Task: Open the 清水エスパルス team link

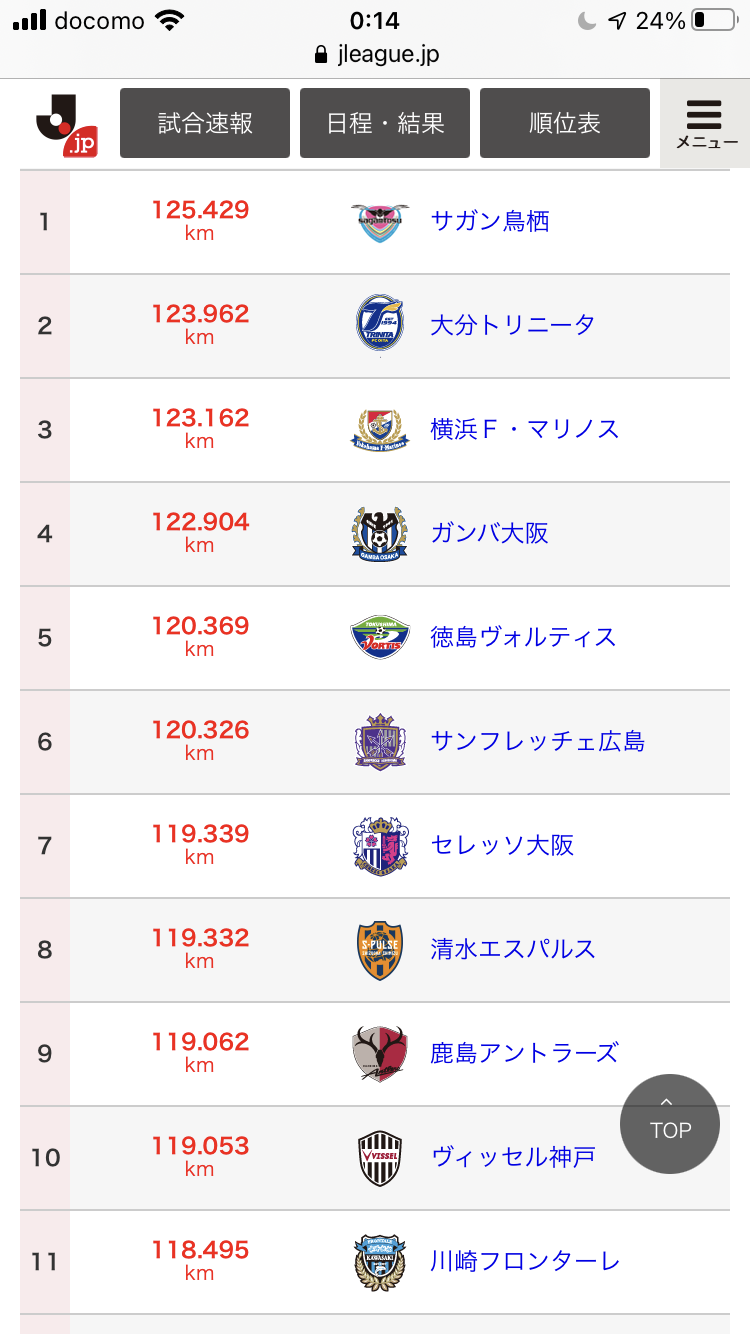Action: tap(512, 949)
